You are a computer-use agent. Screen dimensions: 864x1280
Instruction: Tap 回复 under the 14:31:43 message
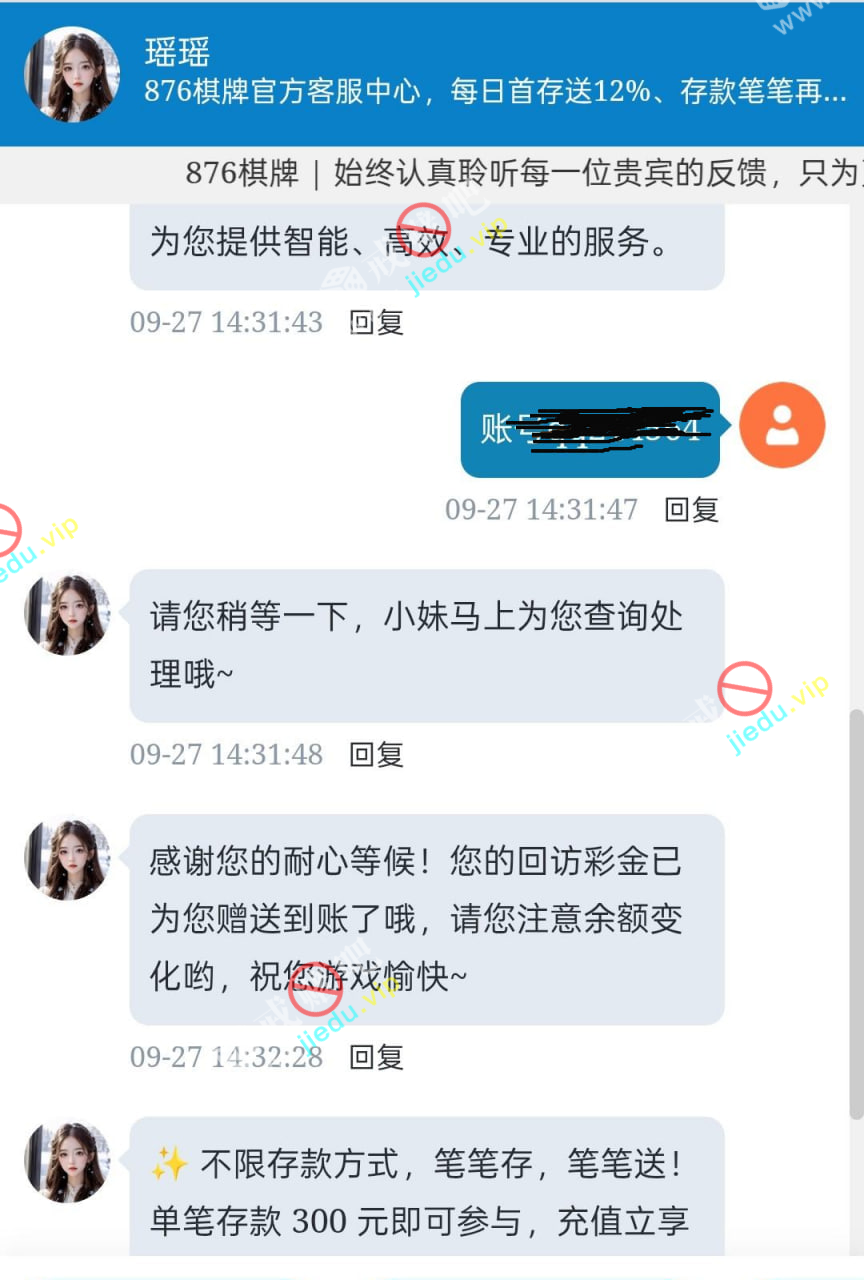[x=376, y=322]
